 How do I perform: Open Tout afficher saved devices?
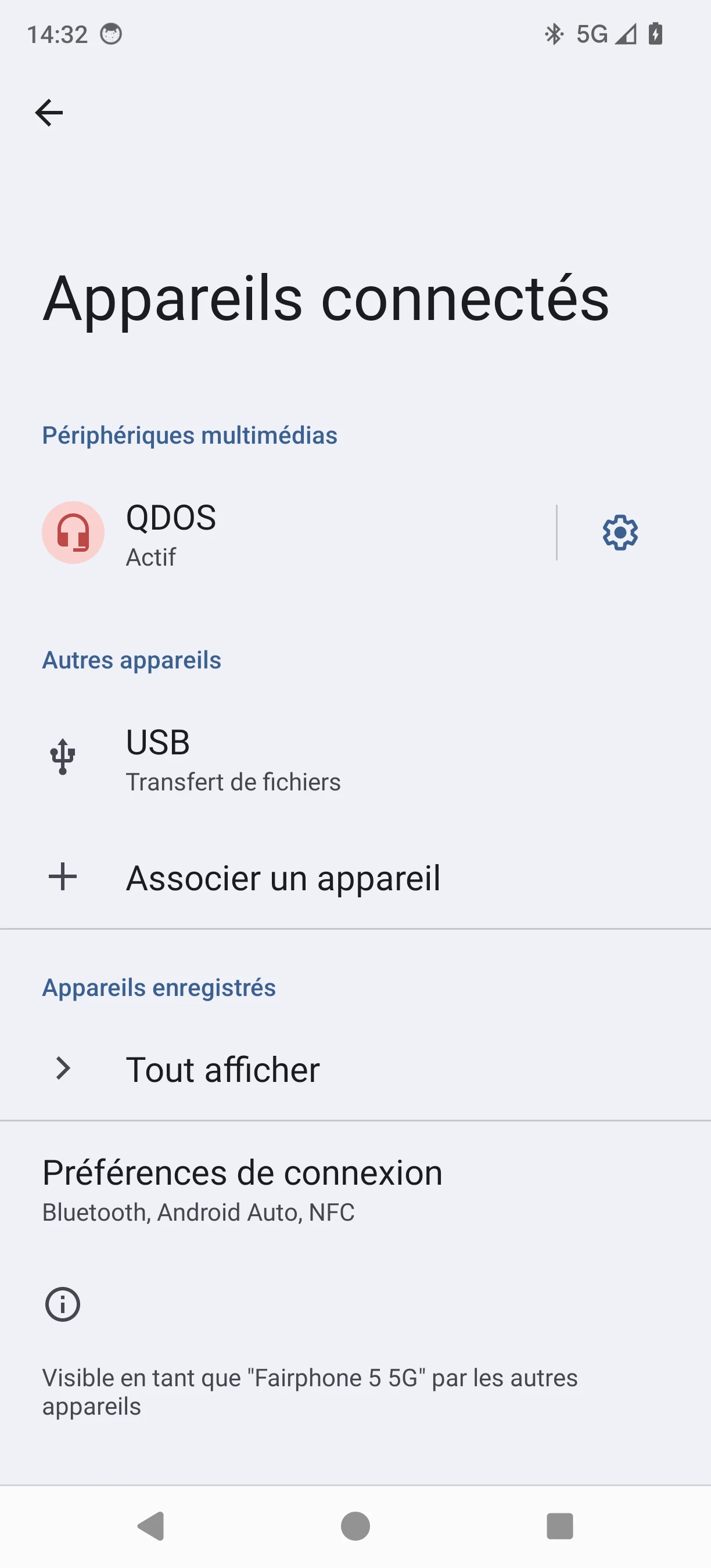pos(223,1070)
